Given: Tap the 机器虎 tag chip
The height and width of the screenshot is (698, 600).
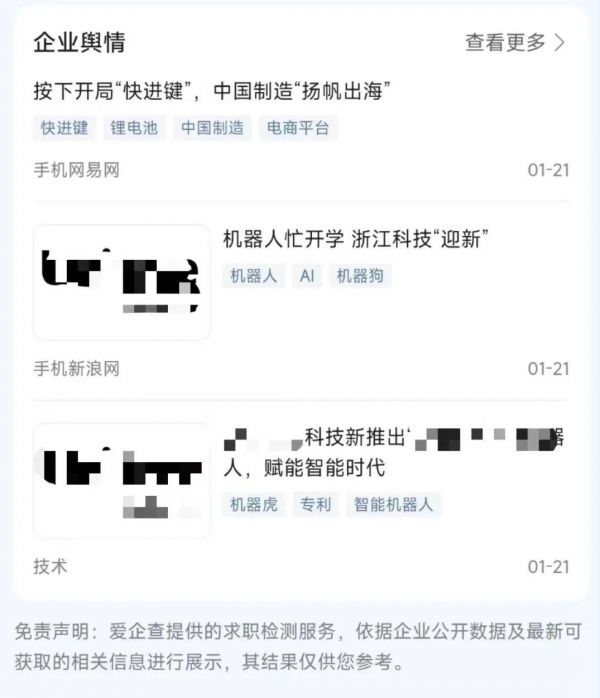Looking at the screenshot, I should pos(254,504).
